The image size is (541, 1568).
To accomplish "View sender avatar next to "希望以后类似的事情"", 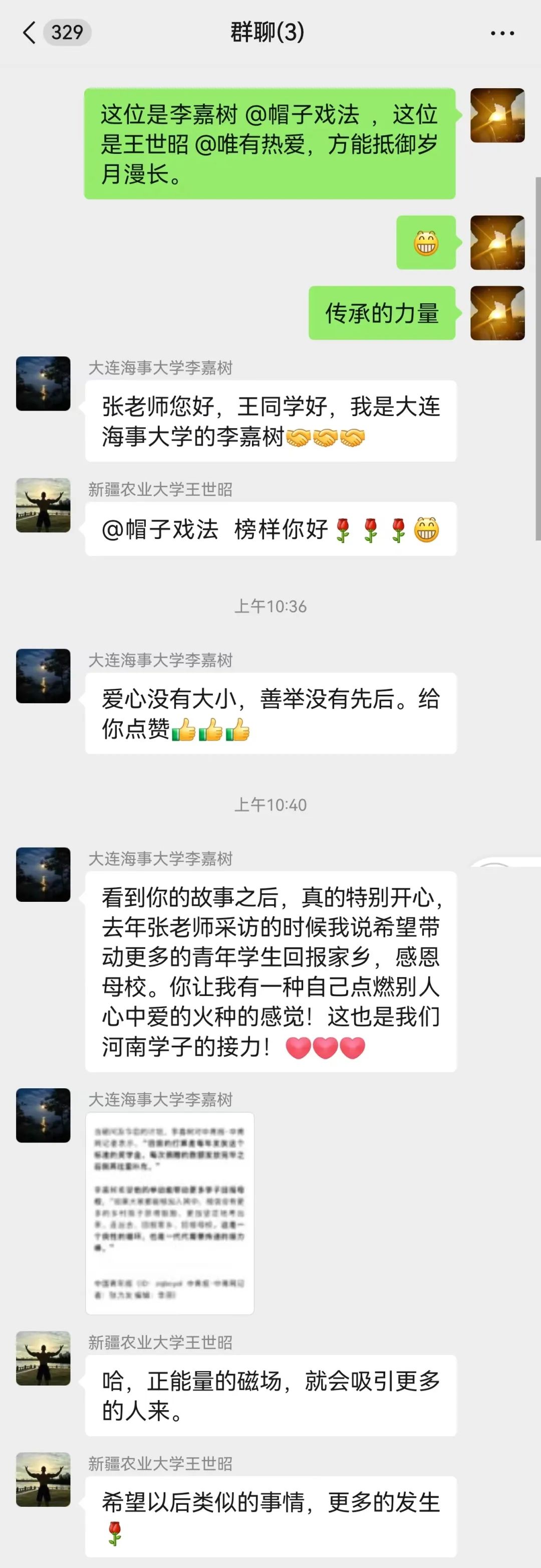I will click(x=43, y=1480).
